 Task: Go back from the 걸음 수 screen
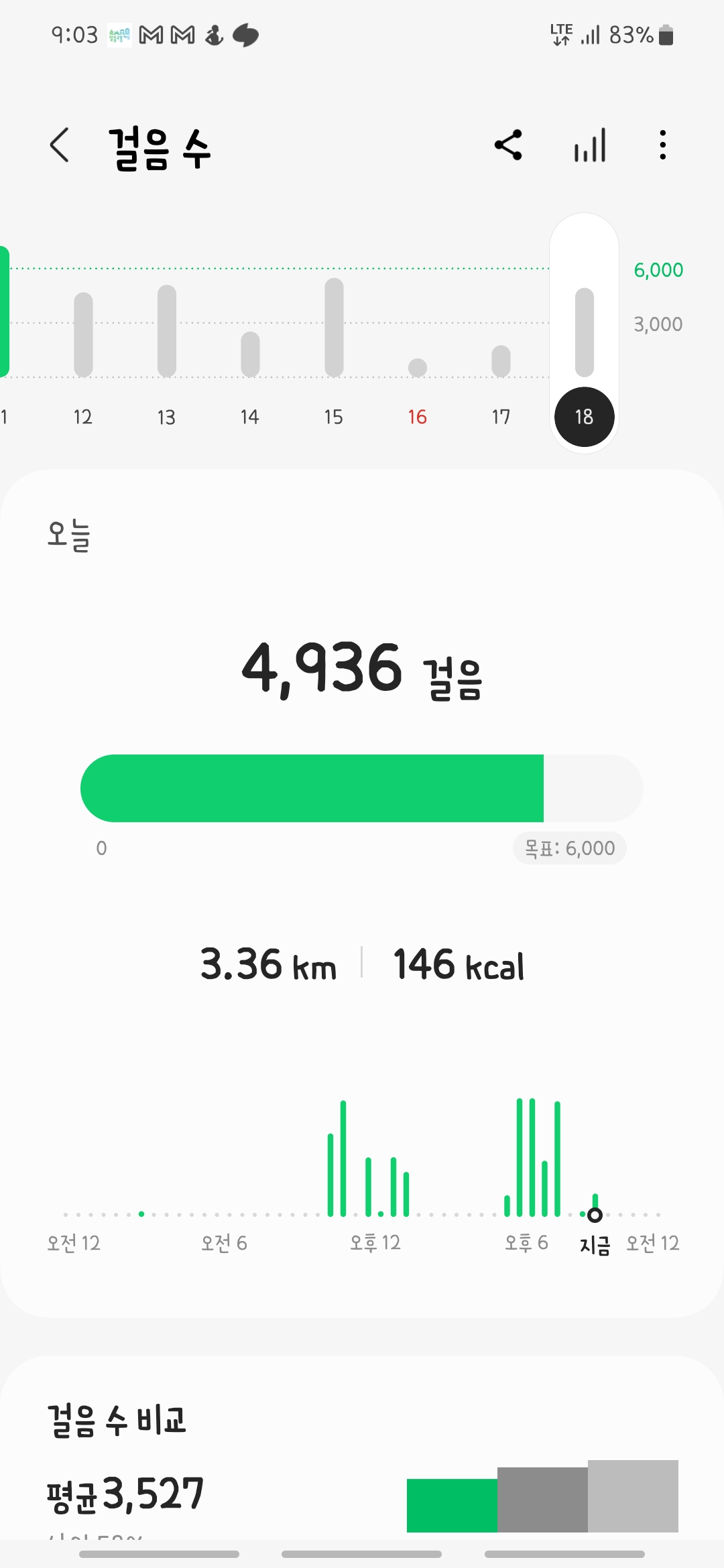pos(60,145)
